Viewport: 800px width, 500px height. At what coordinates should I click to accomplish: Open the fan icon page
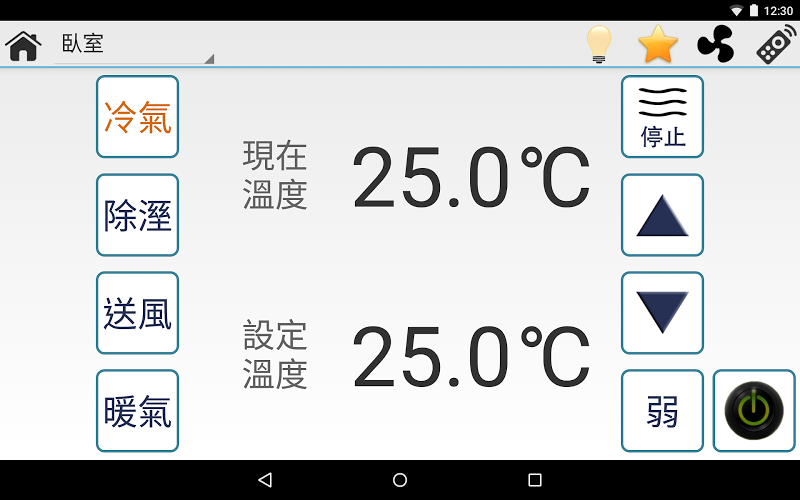coord(716,45)
